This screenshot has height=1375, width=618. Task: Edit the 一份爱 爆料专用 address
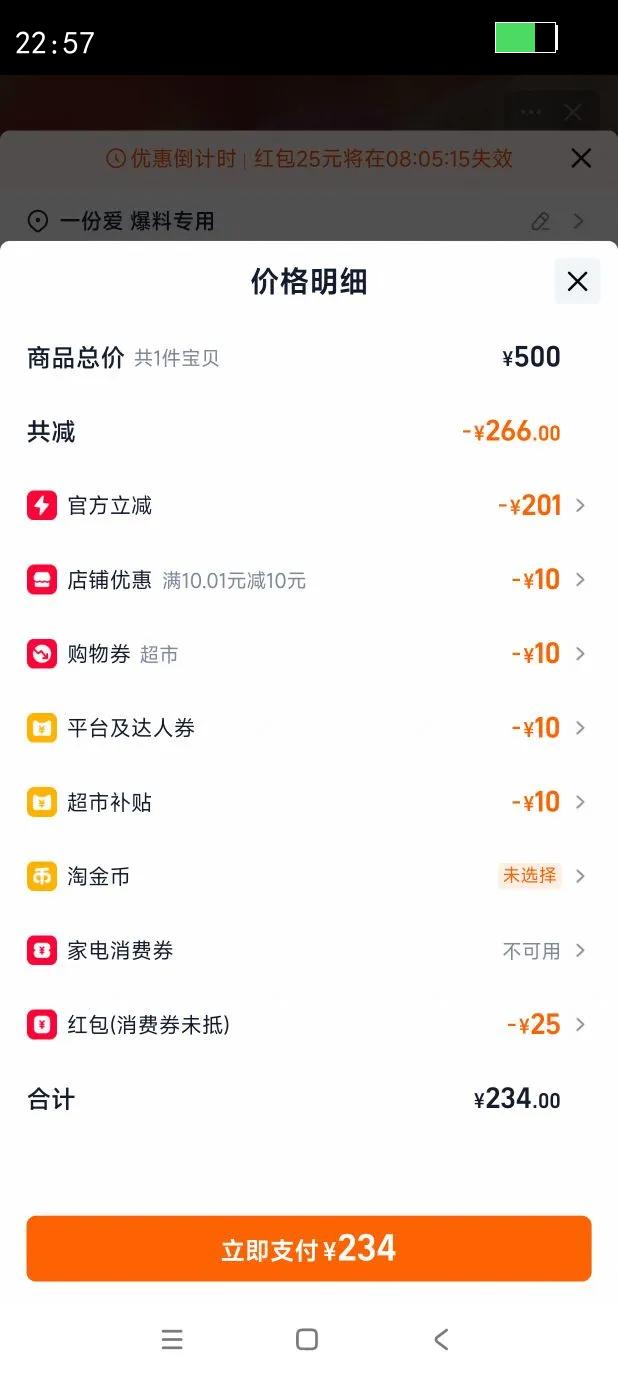click(541, 221)
